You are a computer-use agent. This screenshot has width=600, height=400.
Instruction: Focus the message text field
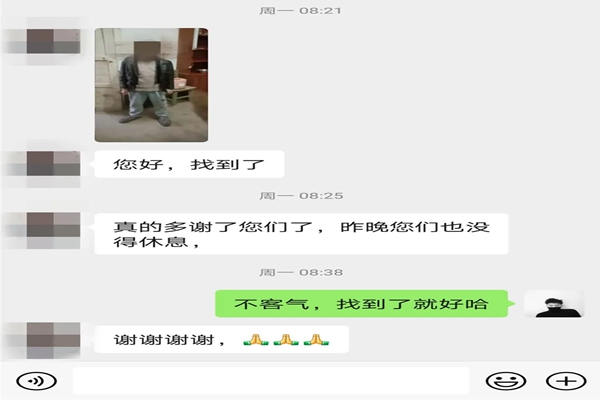(x=270, y=381)
